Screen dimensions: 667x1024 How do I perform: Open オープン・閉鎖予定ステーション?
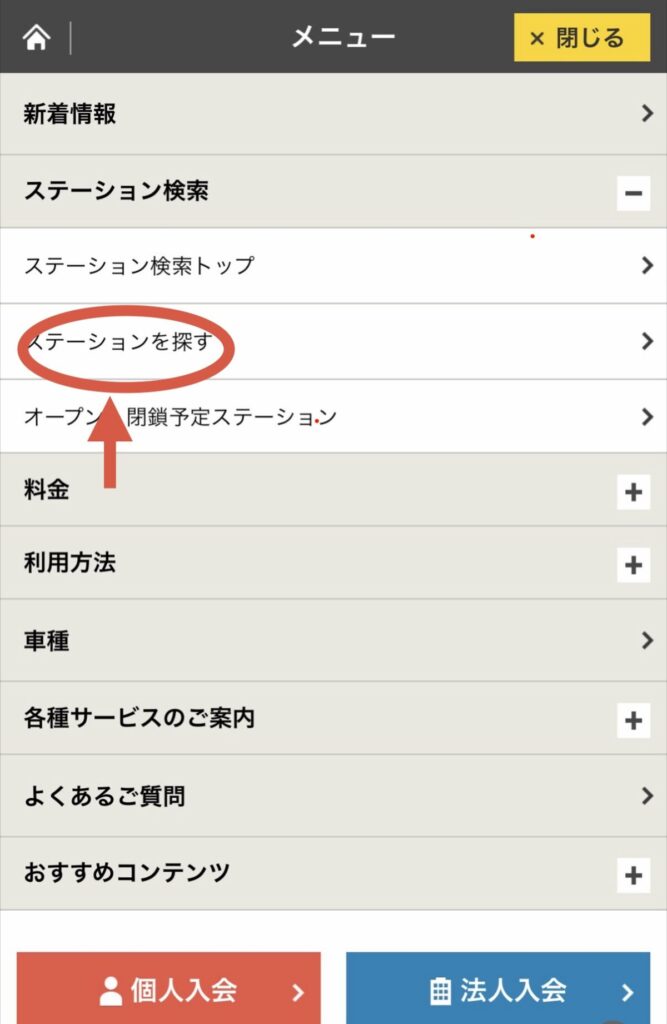(333, 417)
